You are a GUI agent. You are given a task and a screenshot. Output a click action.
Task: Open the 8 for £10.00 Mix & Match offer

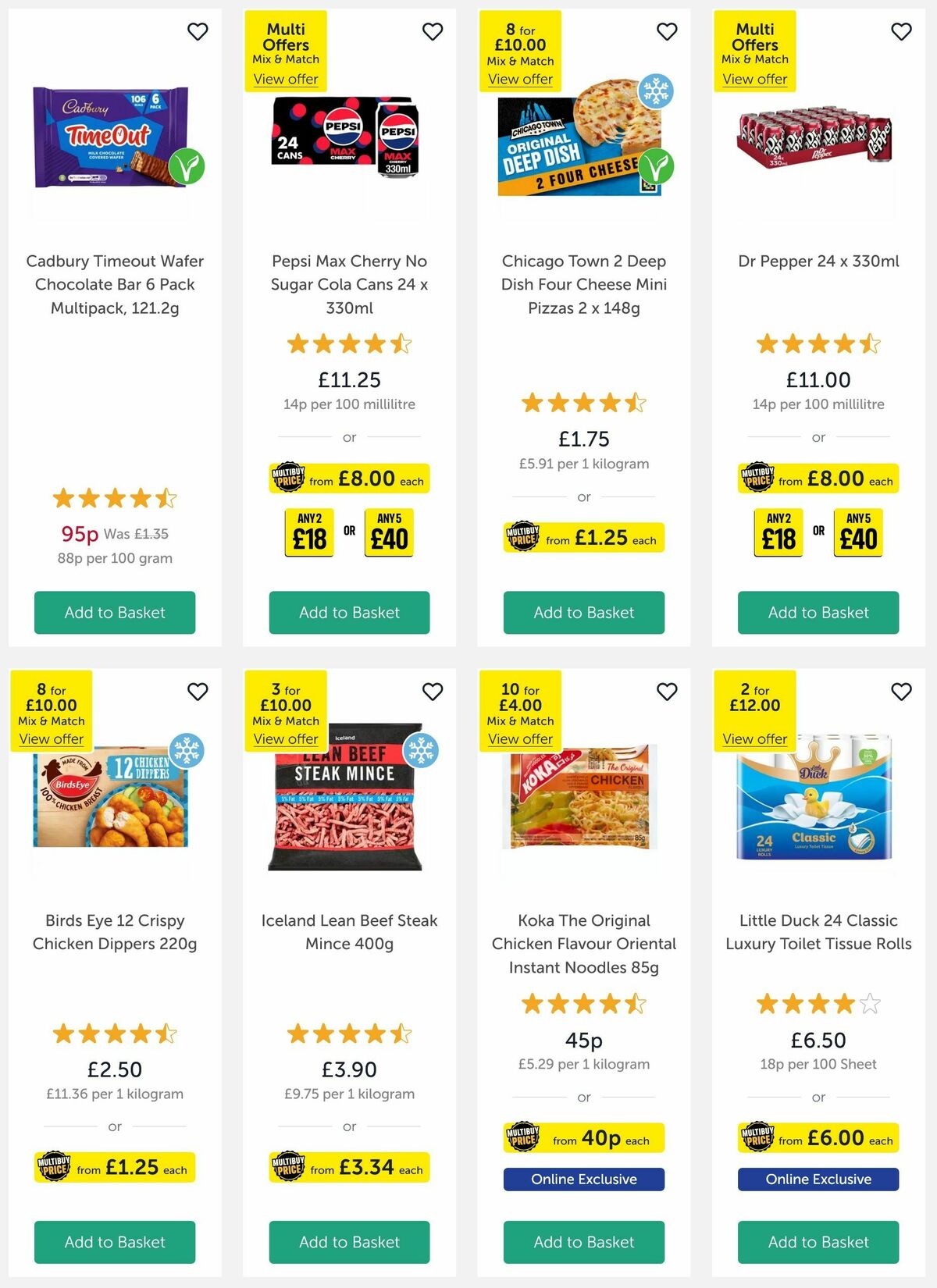[520, 79]
